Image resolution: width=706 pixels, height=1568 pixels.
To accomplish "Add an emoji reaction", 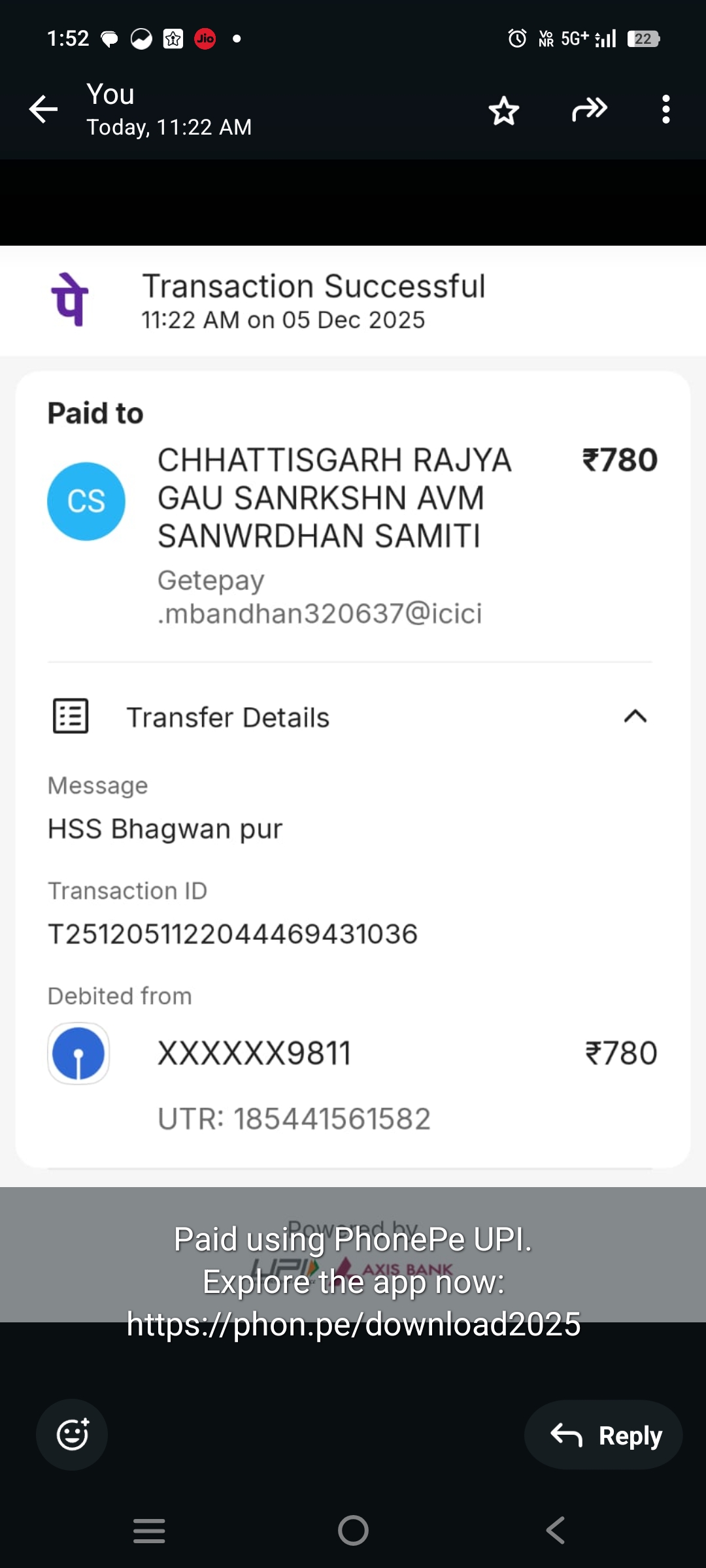I will coord(72,1435).
